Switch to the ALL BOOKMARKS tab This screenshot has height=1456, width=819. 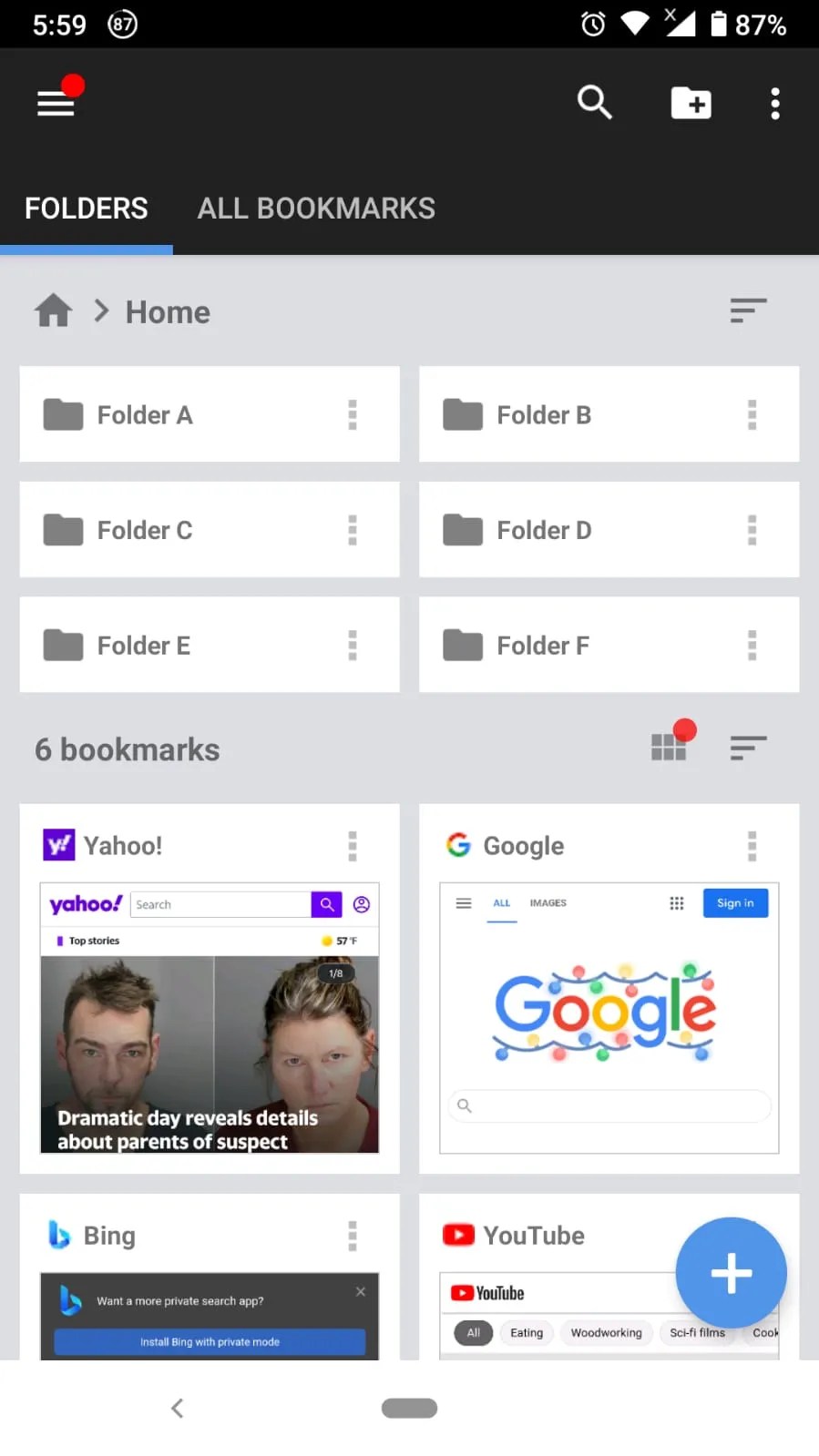pos(316,209)
